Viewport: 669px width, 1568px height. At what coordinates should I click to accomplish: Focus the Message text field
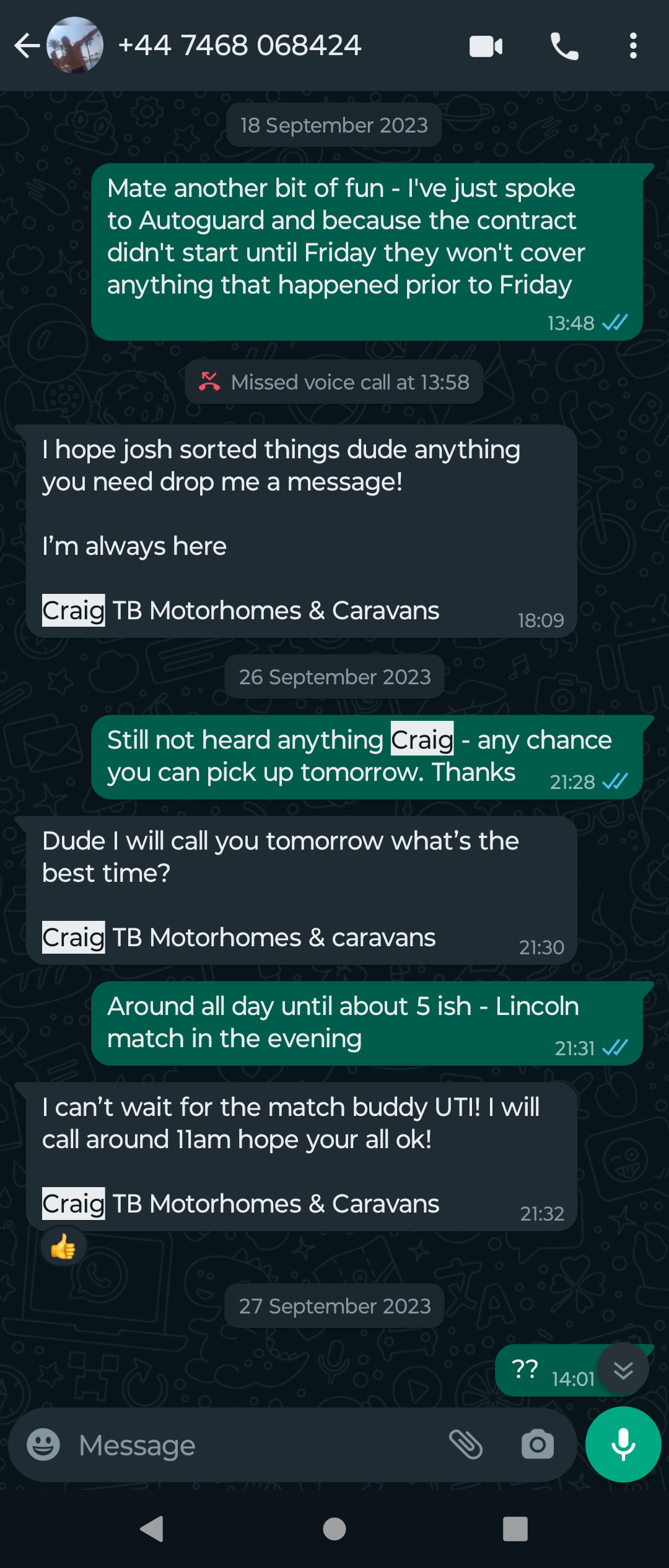(254, 1445)
